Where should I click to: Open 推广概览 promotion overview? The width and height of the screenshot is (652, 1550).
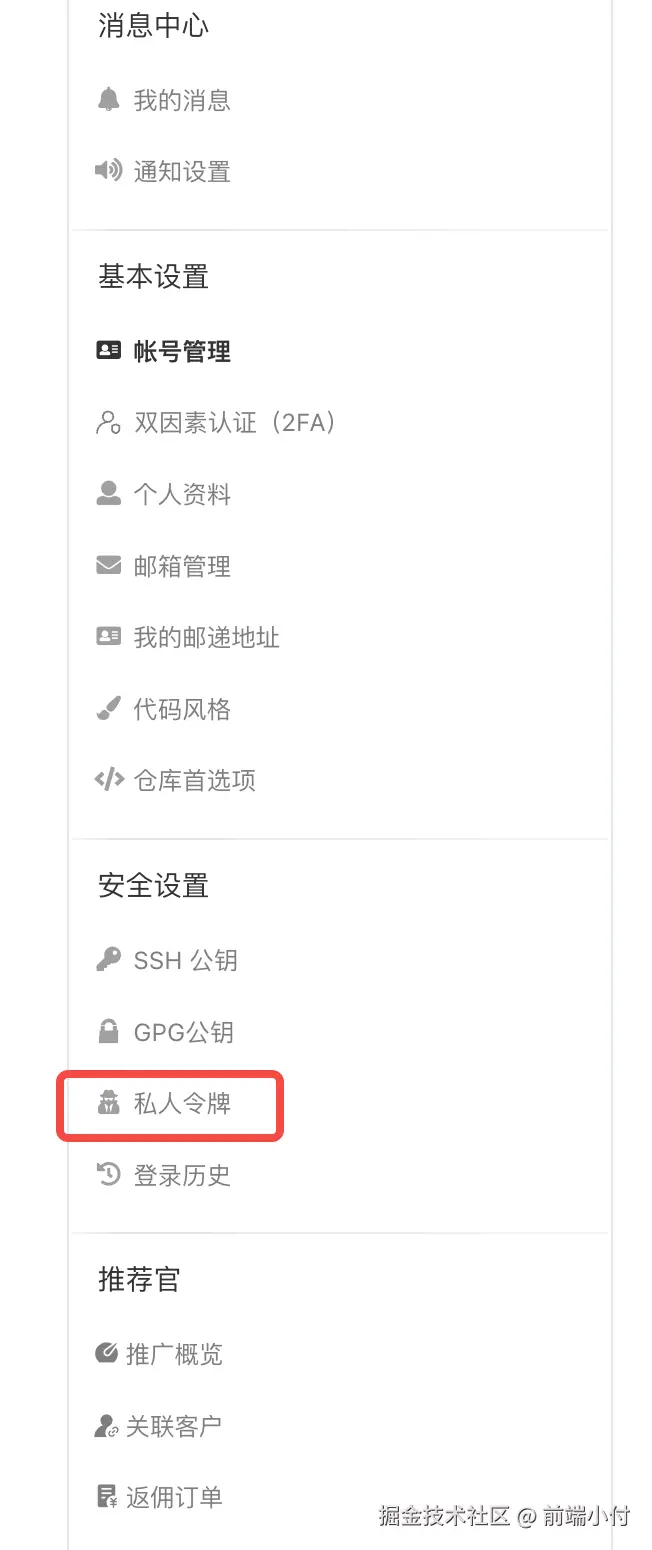point(173,1355)
